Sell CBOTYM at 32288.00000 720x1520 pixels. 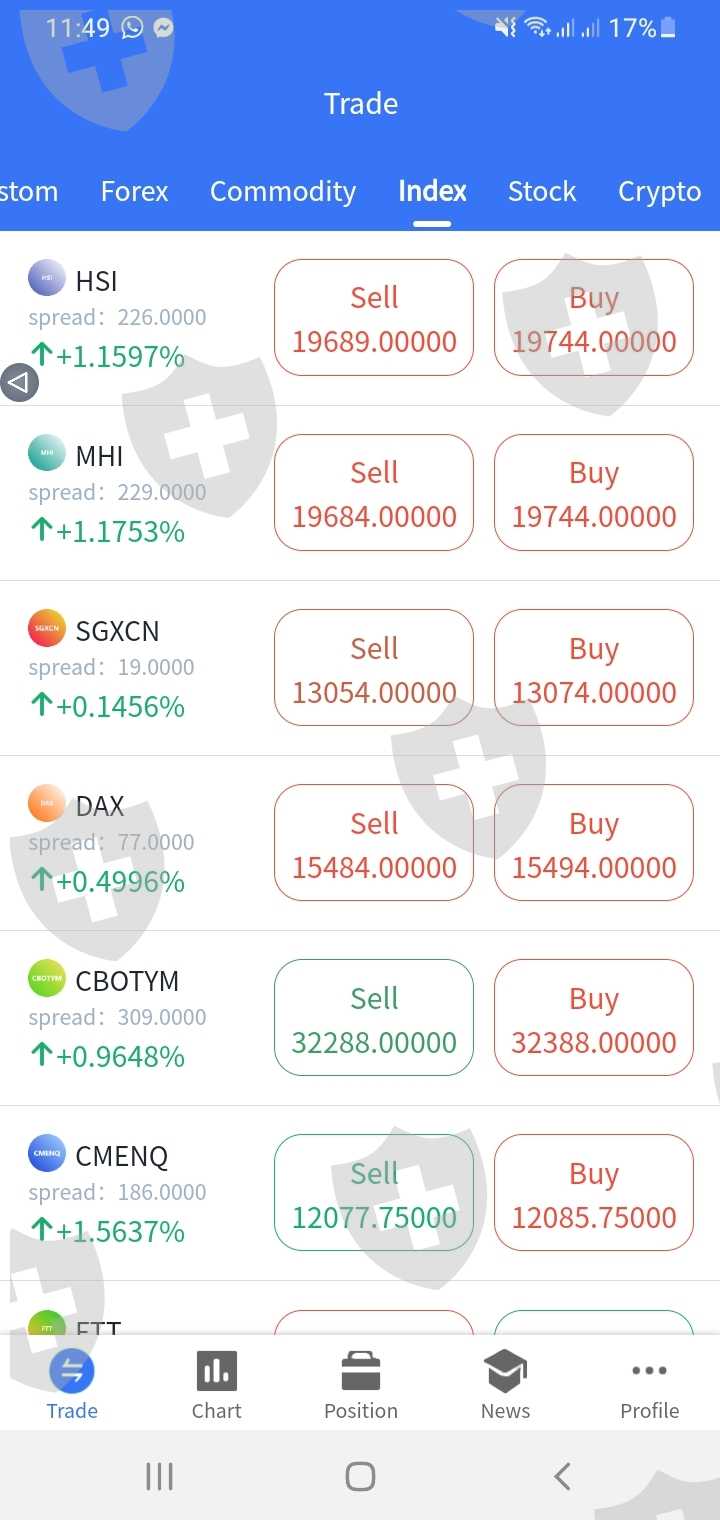374,1018
